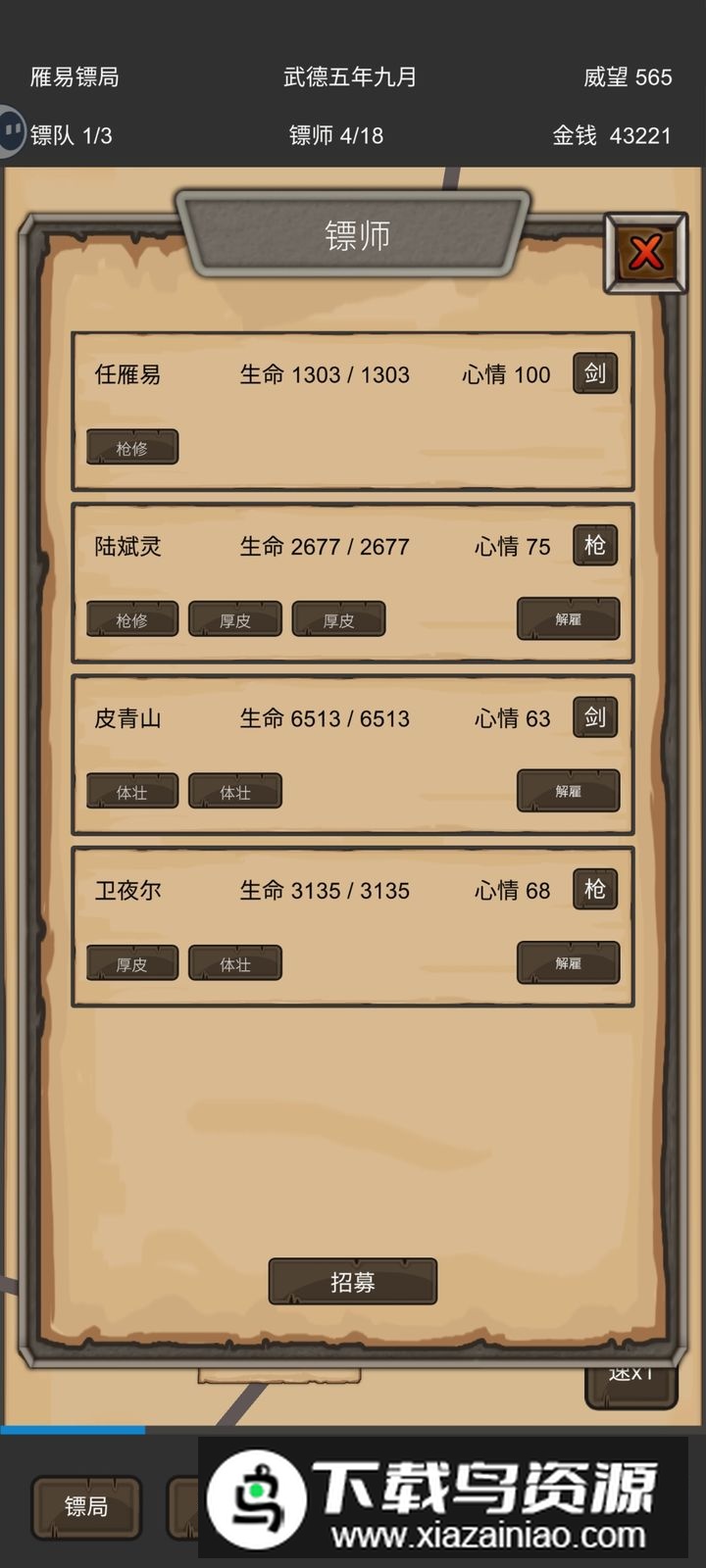The height and width of the screenshot is (1568, 706).
Task: Fire 皮青山 using his 解雇 button
Action: point(568,791)
